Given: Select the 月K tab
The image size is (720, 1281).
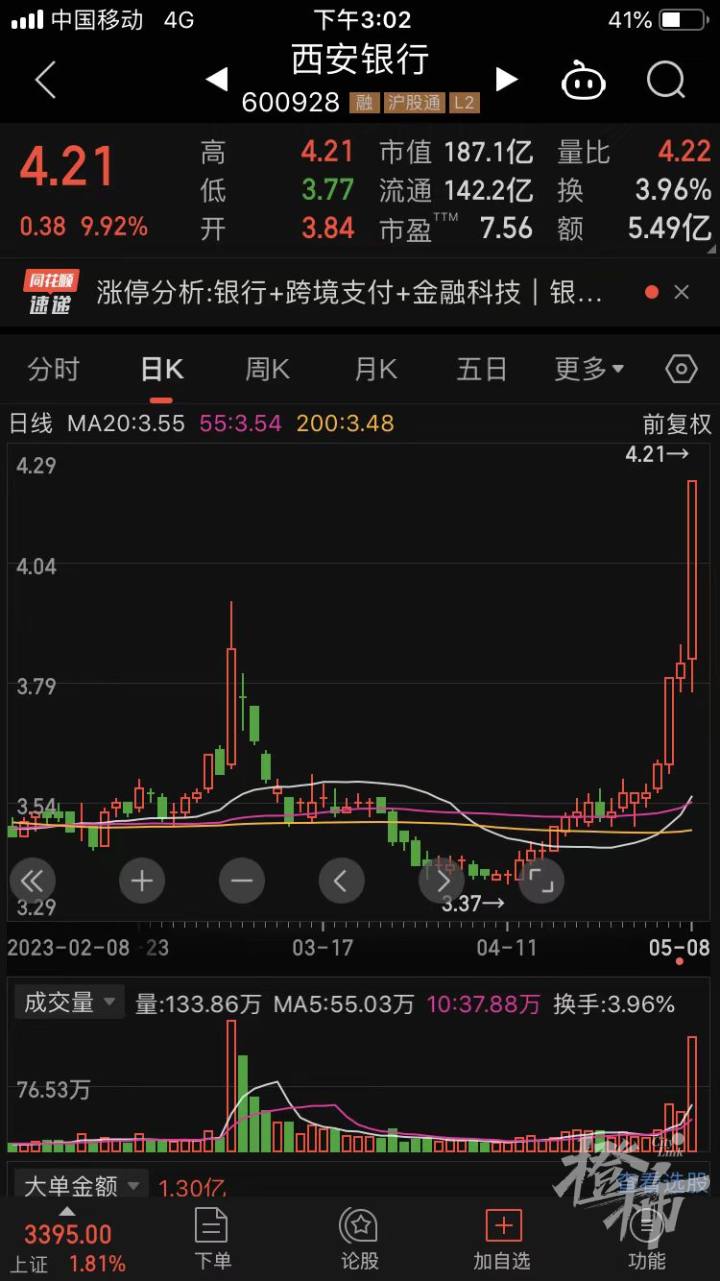Looking at the screenshot, I should (376, 369).
